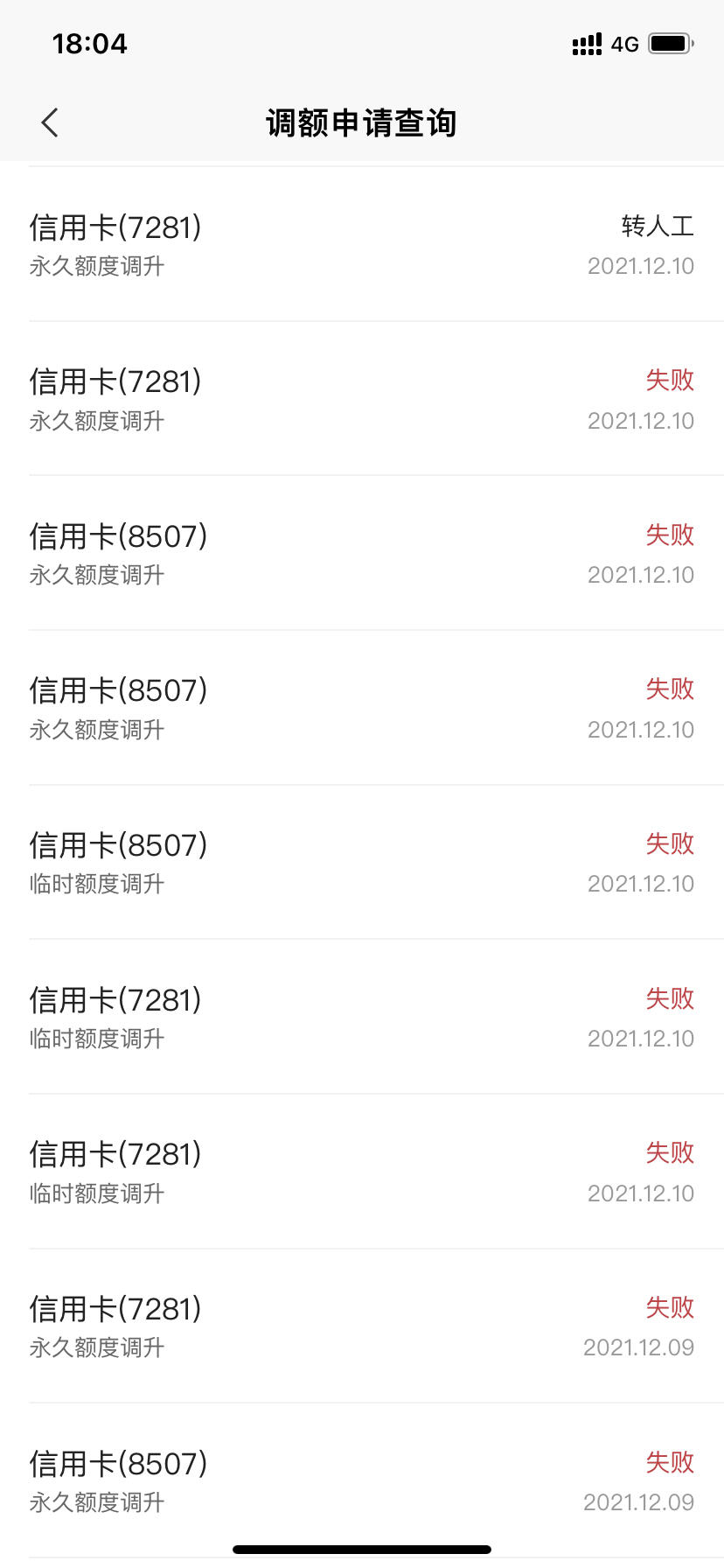Open 信用卡(8507) 永久额度调升 dated 2021.12.09

click(x=362, y=1480)
